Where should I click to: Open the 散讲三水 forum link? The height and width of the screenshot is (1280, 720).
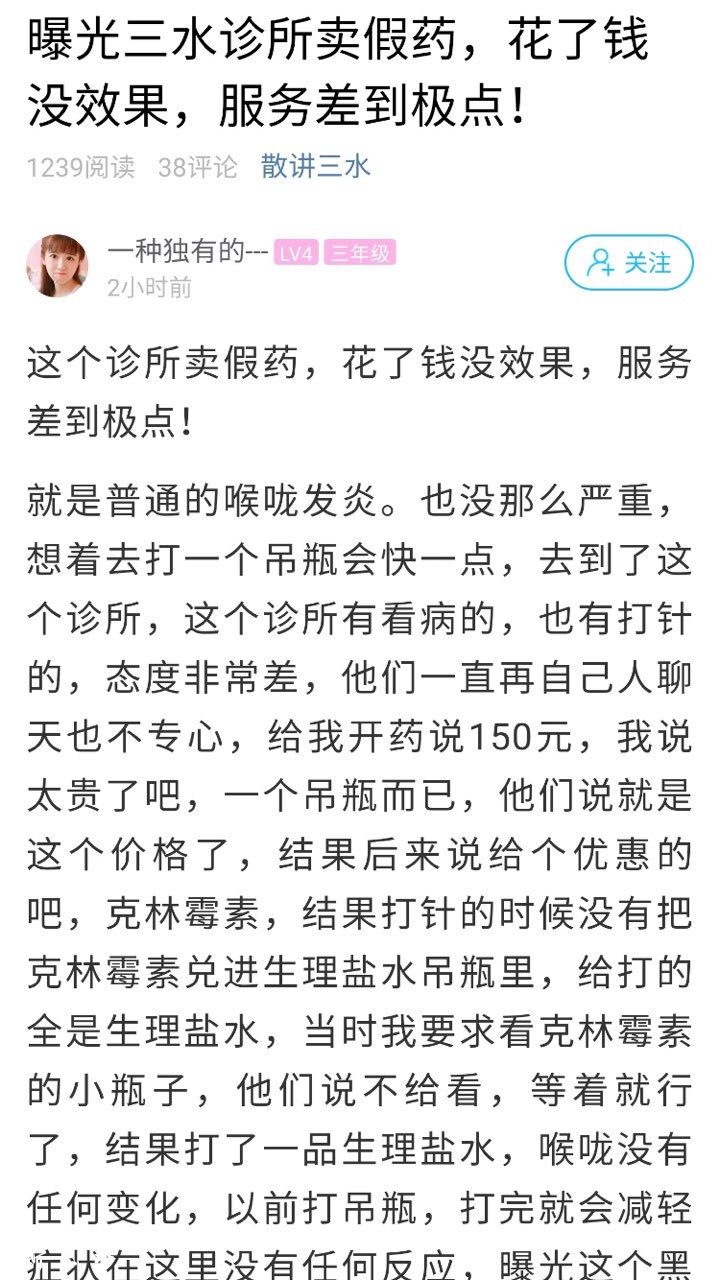[x=315, y=166]
